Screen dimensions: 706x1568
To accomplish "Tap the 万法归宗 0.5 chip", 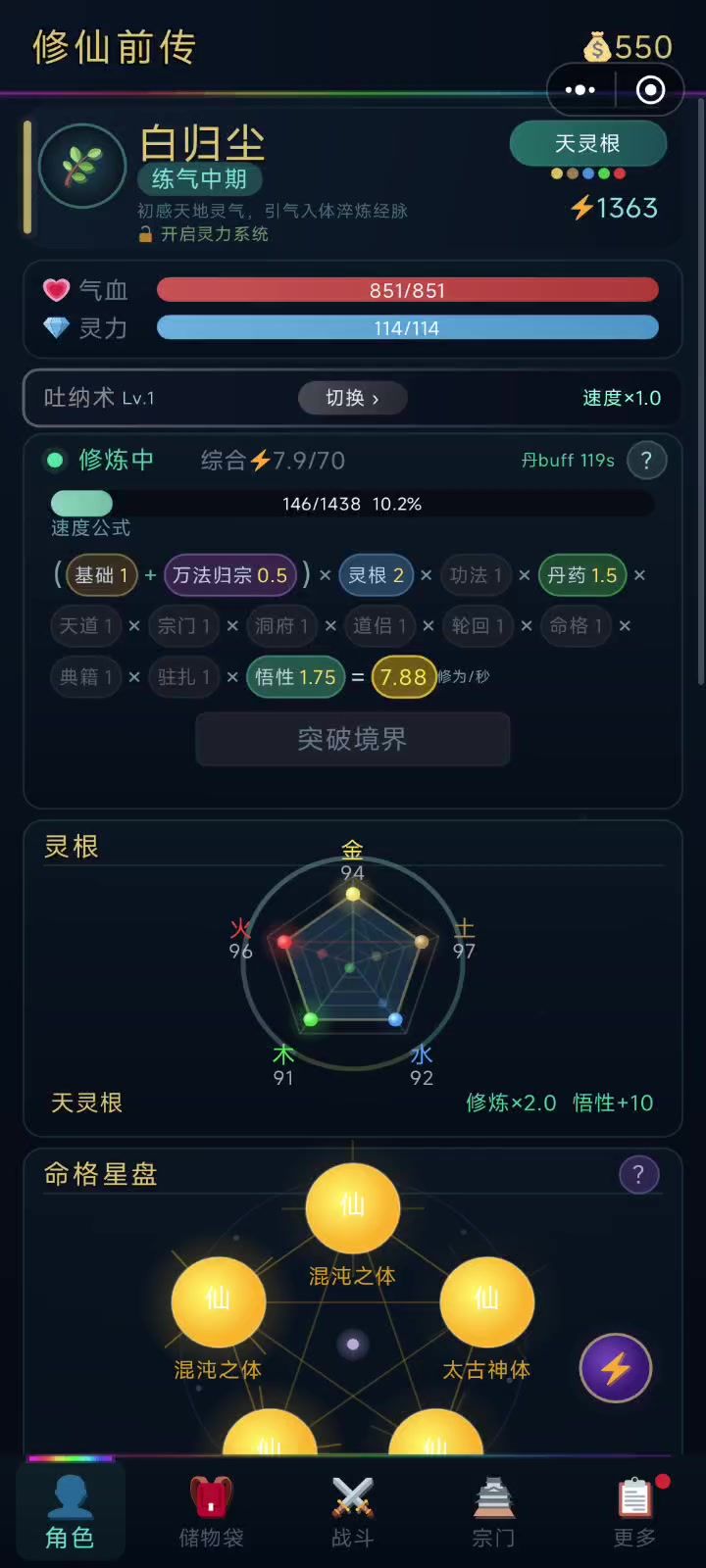I will 229,575.
